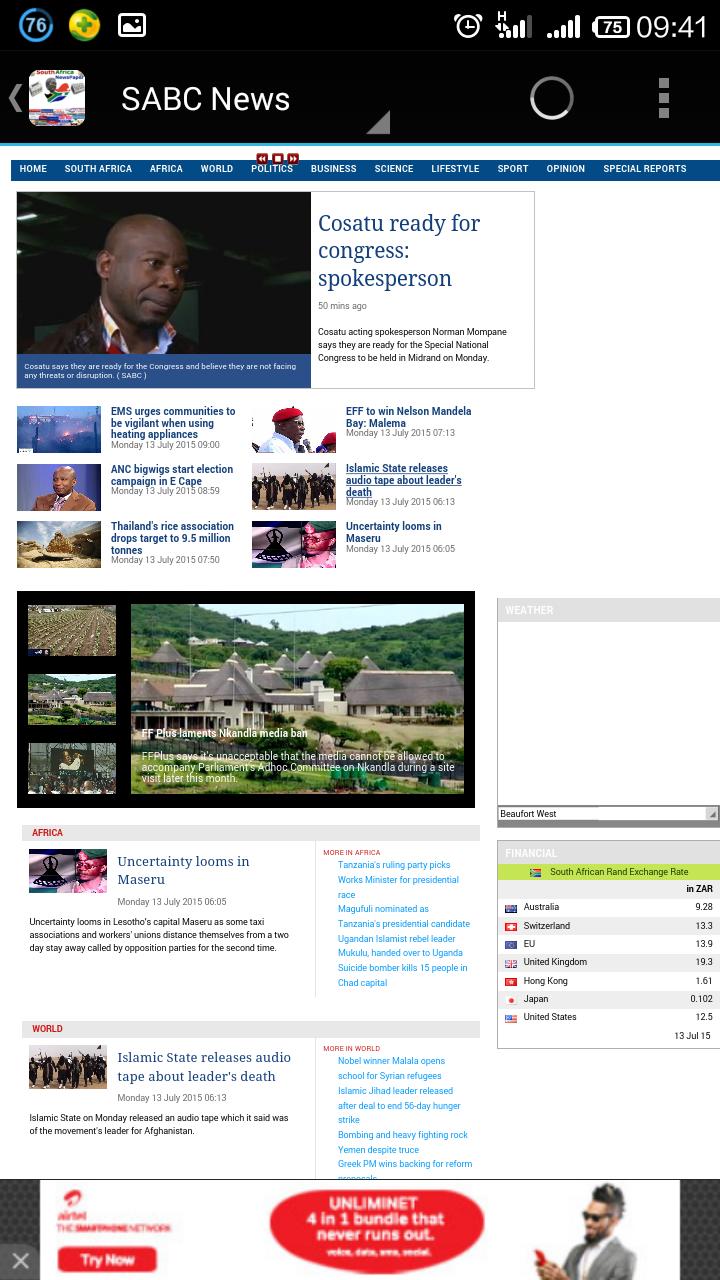Open Thailand's rice association article
The image size is (720, 1280).
coord(172,537)
